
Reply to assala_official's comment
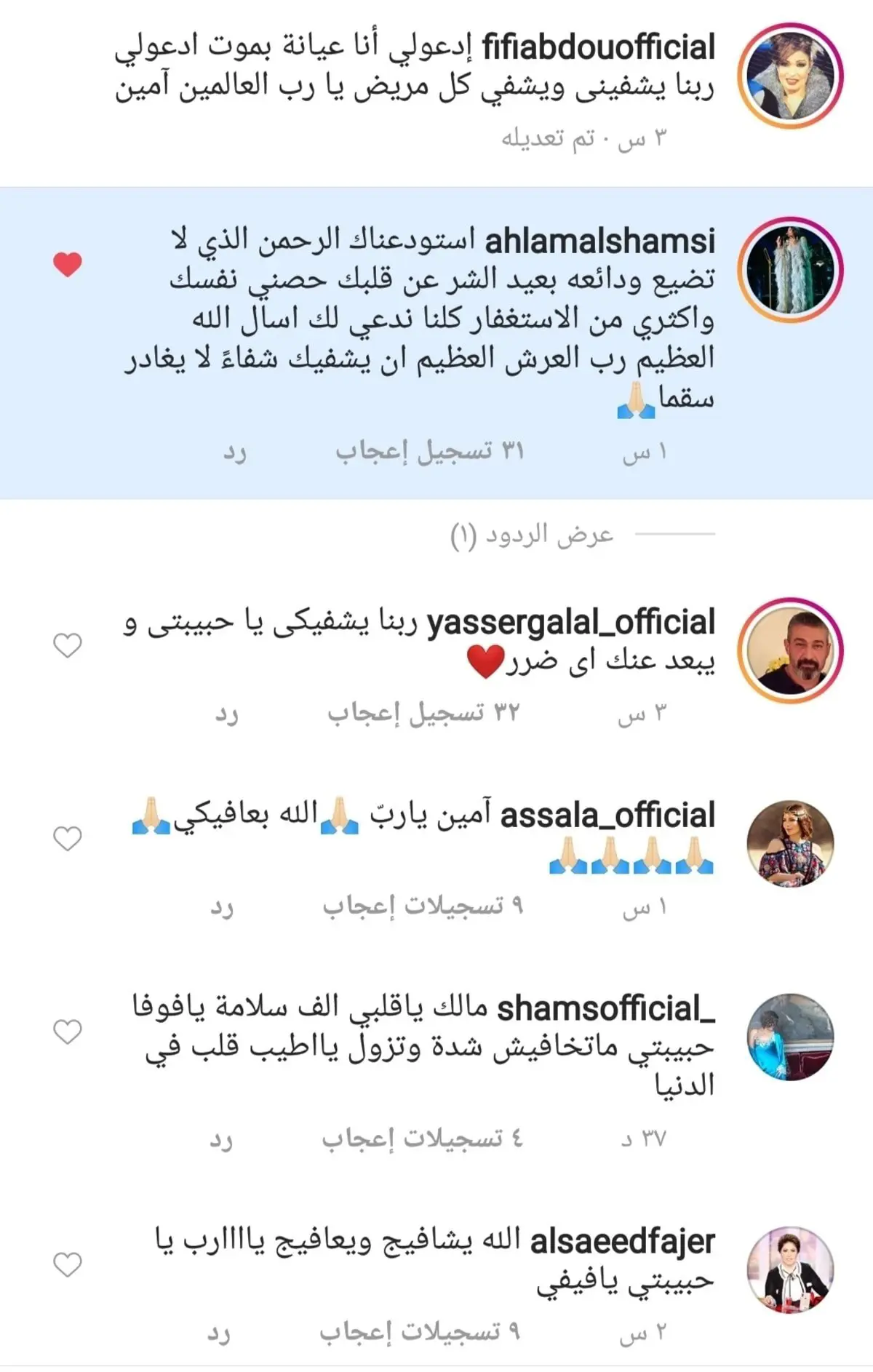(x=222, y=907)
